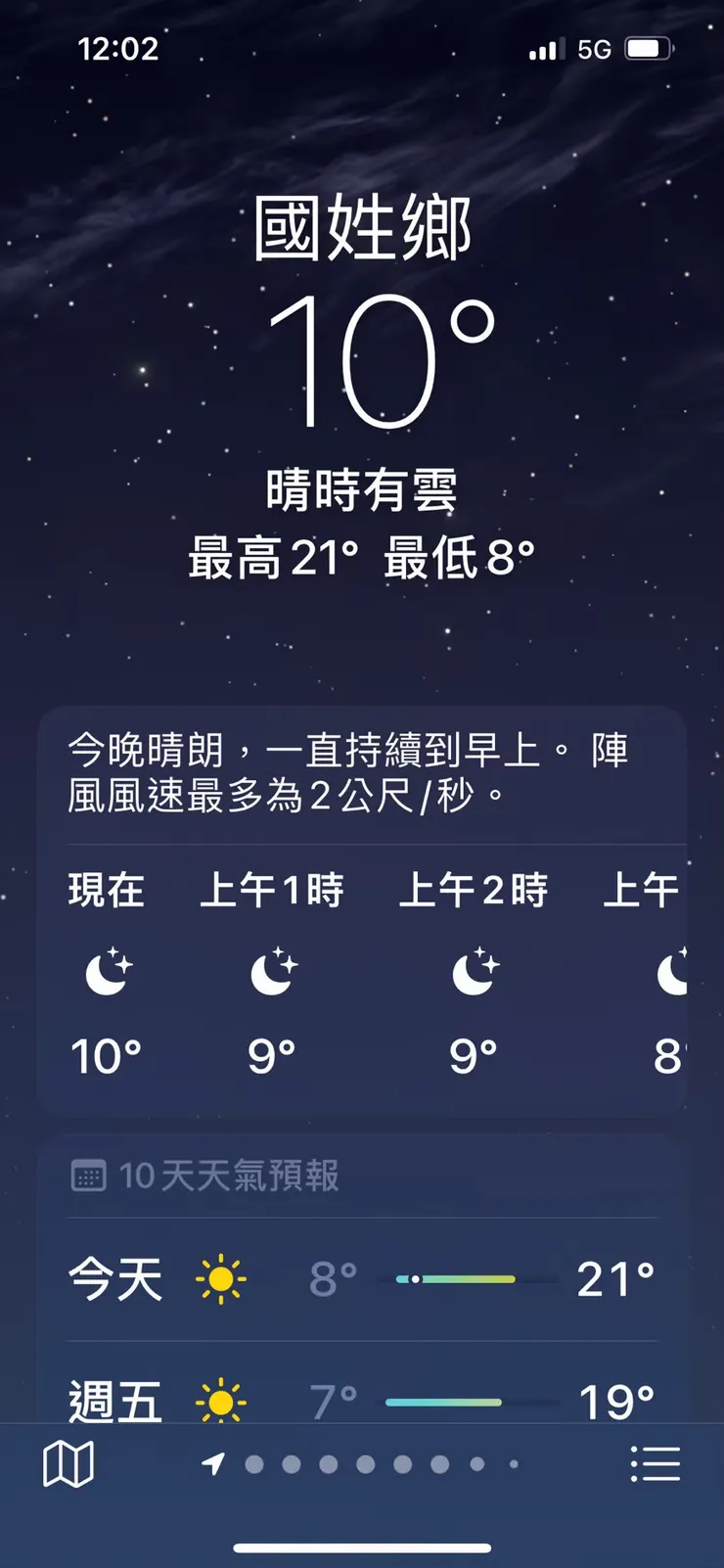Tap the tonight forecast summary text box
Viewport: 724px width, 1568px height.
click(362, 775)
